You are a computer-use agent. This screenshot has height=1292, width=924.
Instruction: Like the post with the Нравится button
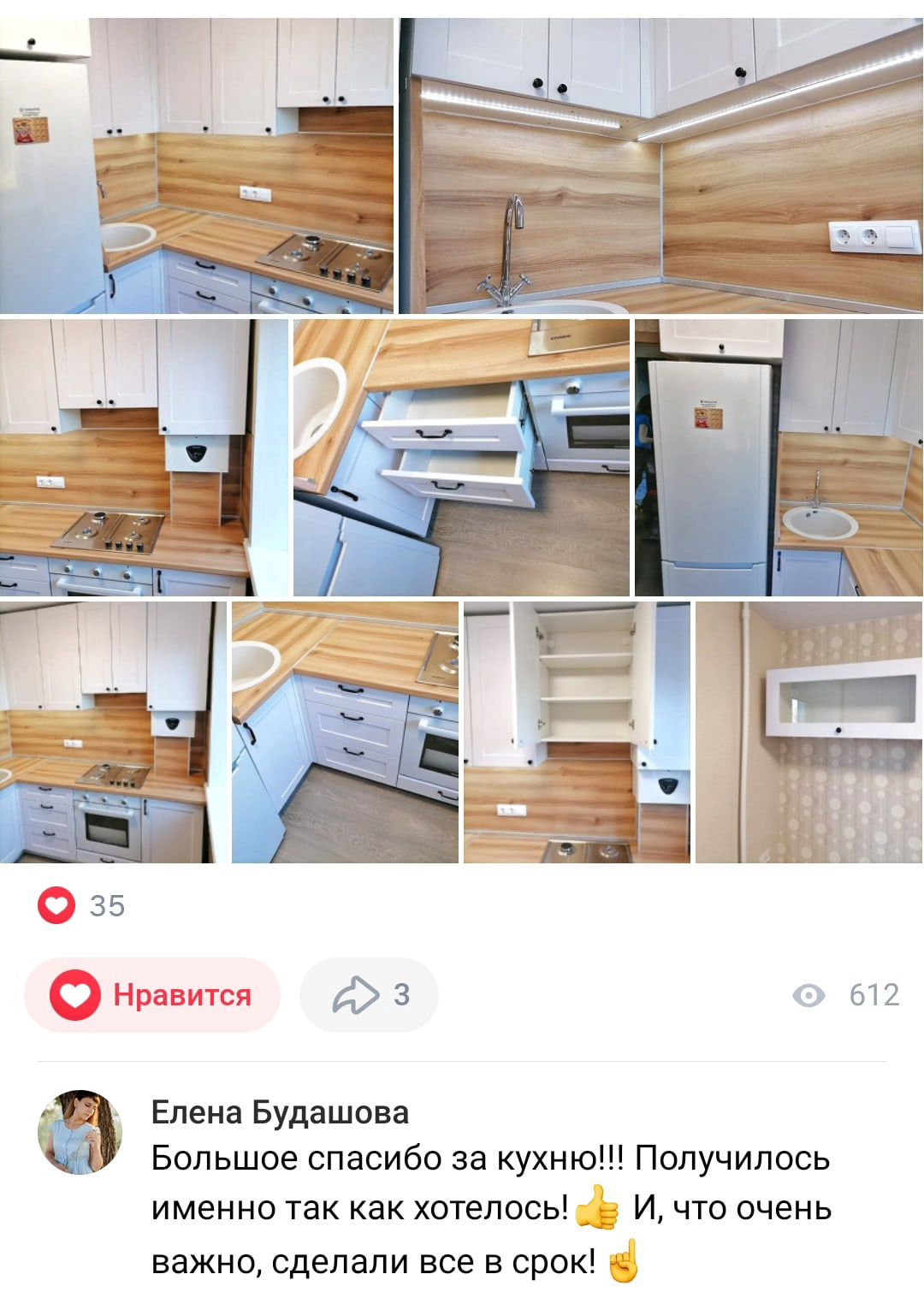(x=152, y=995)
